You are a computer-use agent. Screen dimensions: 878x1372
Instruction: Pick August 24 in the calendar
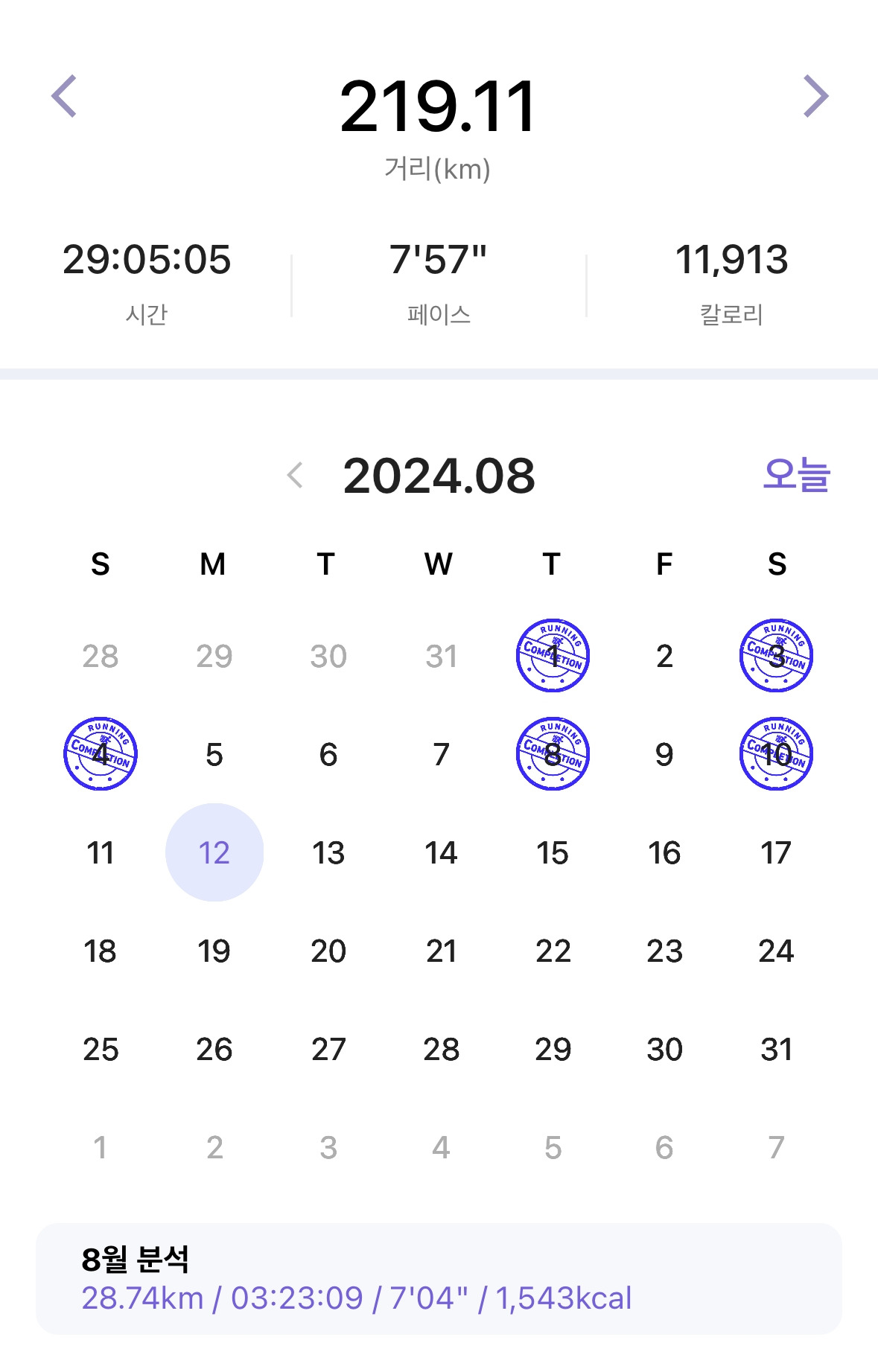point(776,951)
